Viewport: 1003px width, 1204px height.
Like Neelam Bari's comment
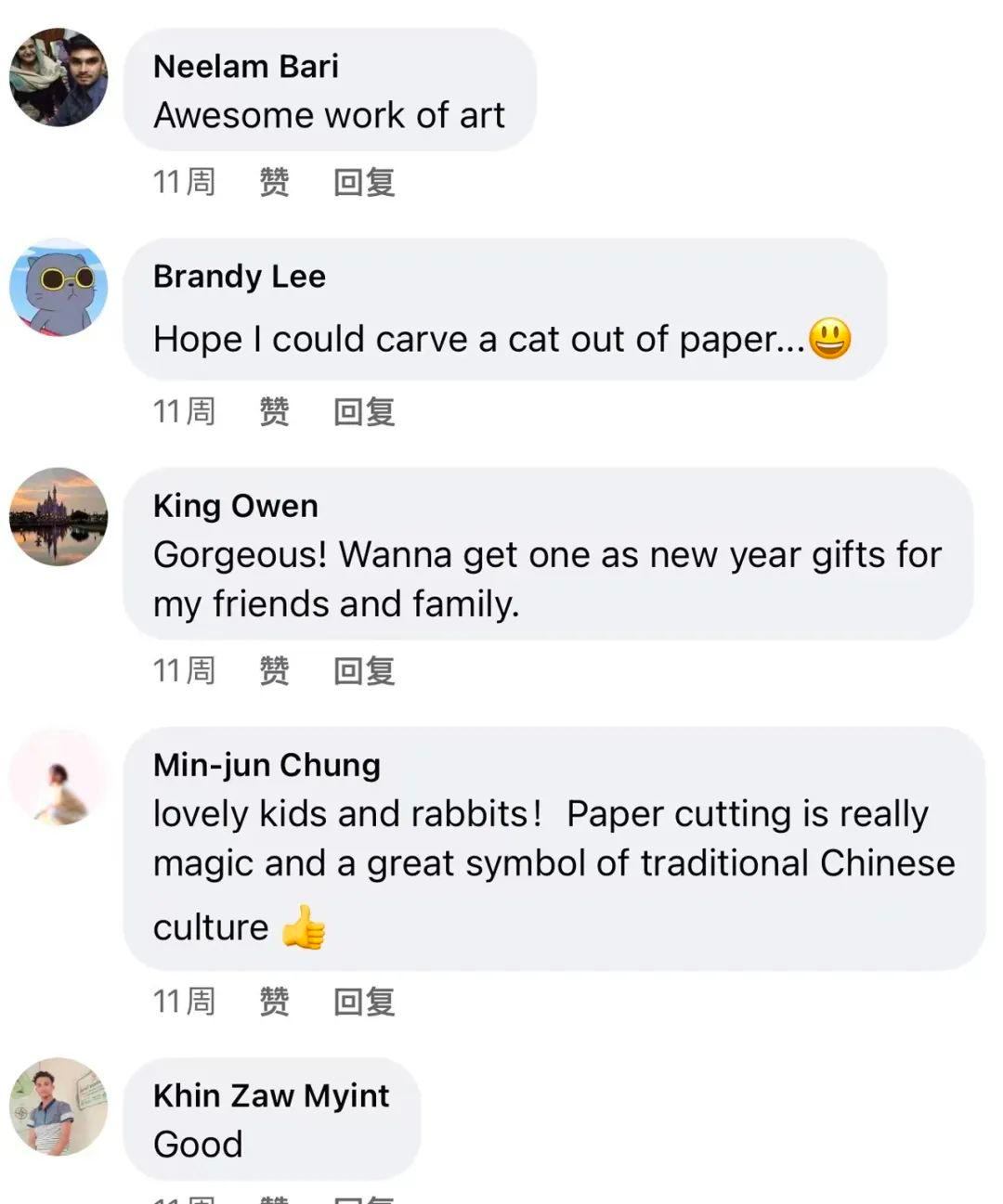(x=274, y=182)
